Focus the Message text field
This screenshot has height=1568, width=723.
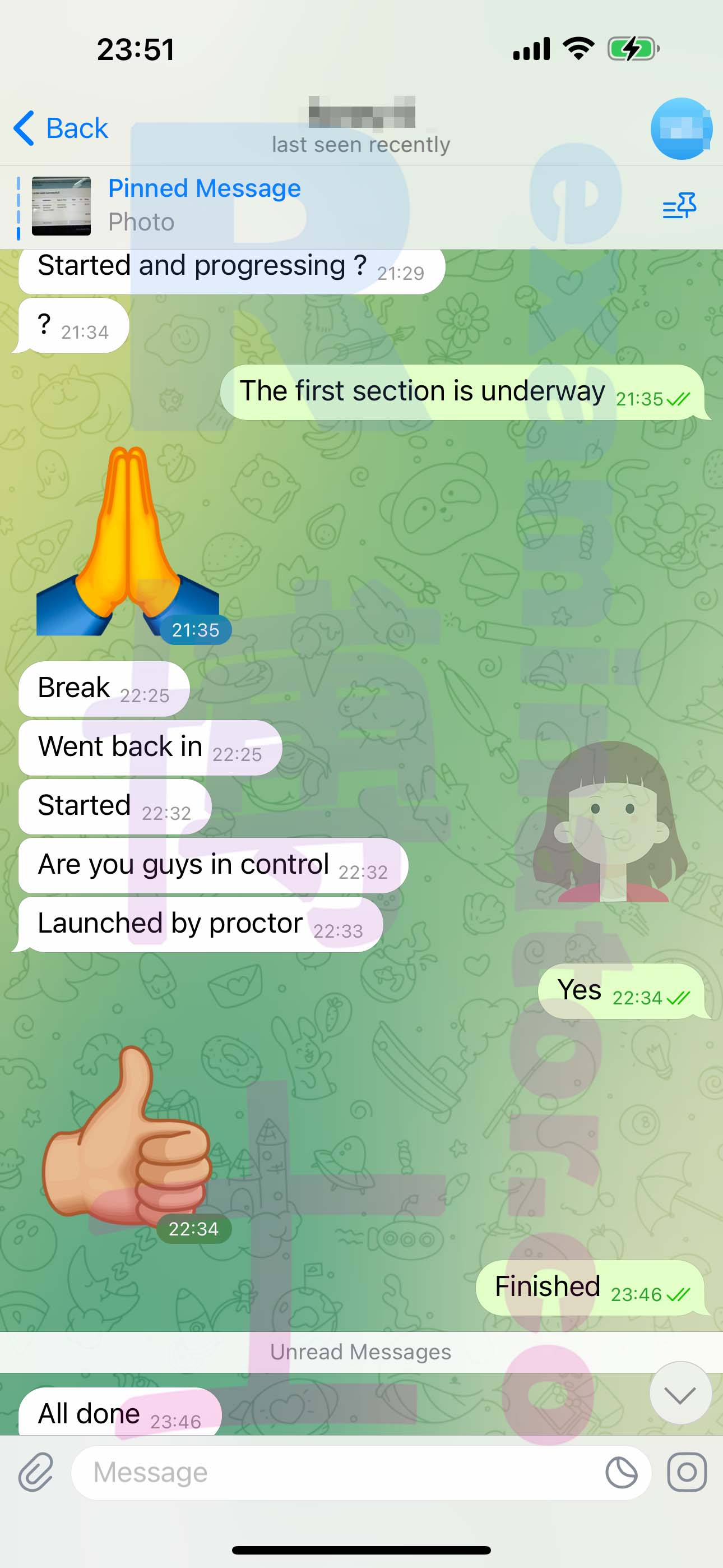[x=341, y=1473]
